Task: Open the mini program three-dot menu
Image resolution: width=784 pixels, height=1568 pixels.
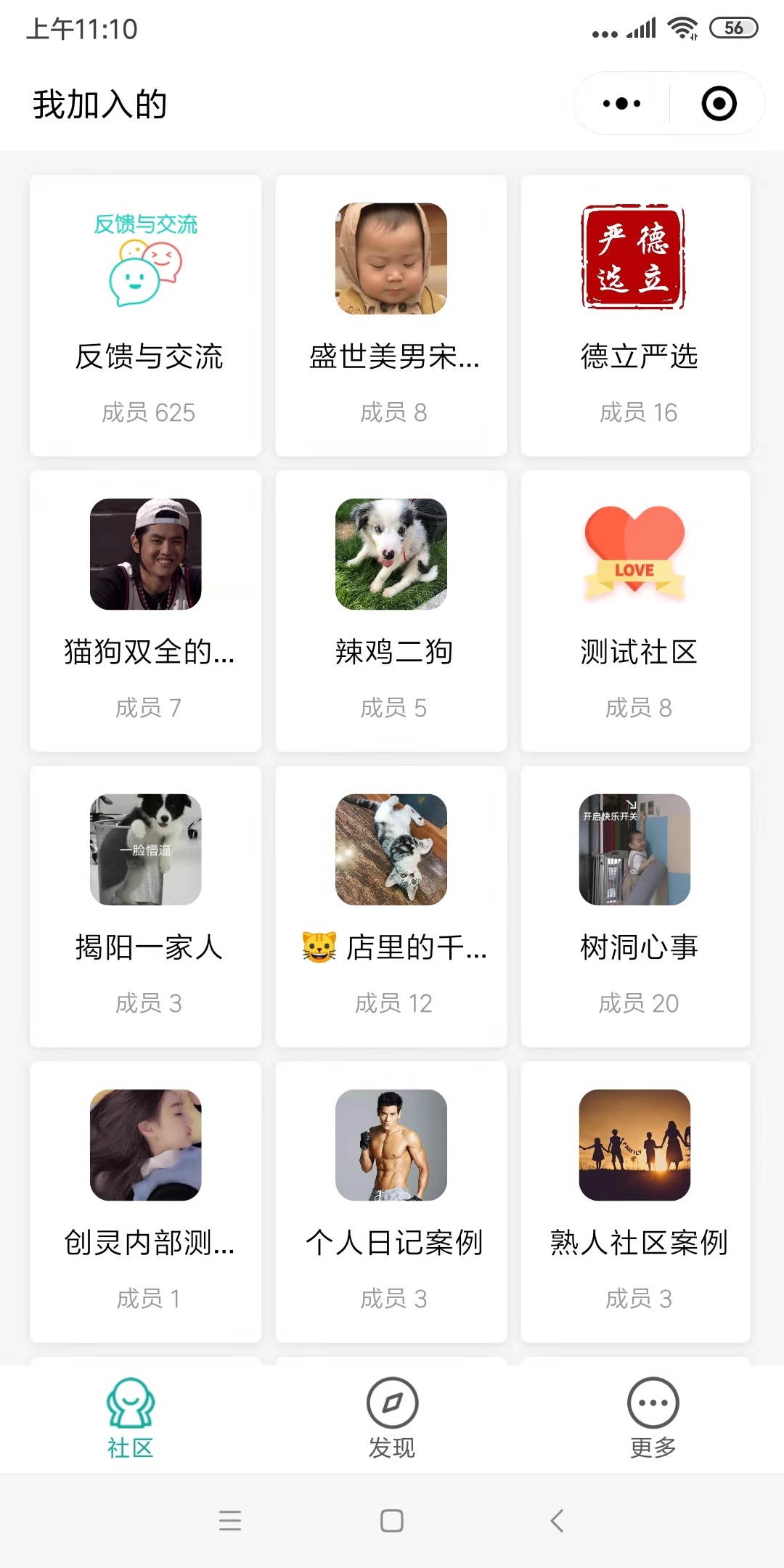Action: point(622,104)
